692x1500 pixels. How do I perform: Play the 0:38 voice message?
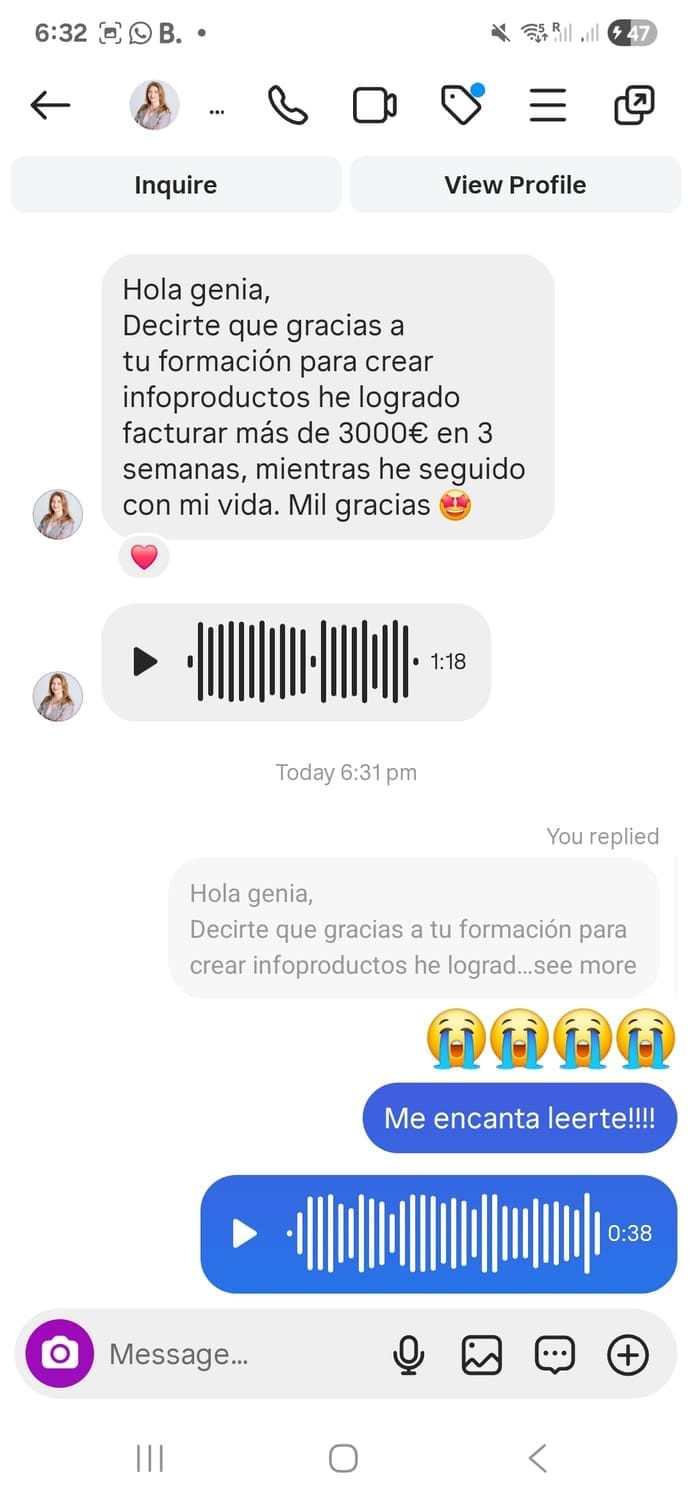coord(245,1233)
